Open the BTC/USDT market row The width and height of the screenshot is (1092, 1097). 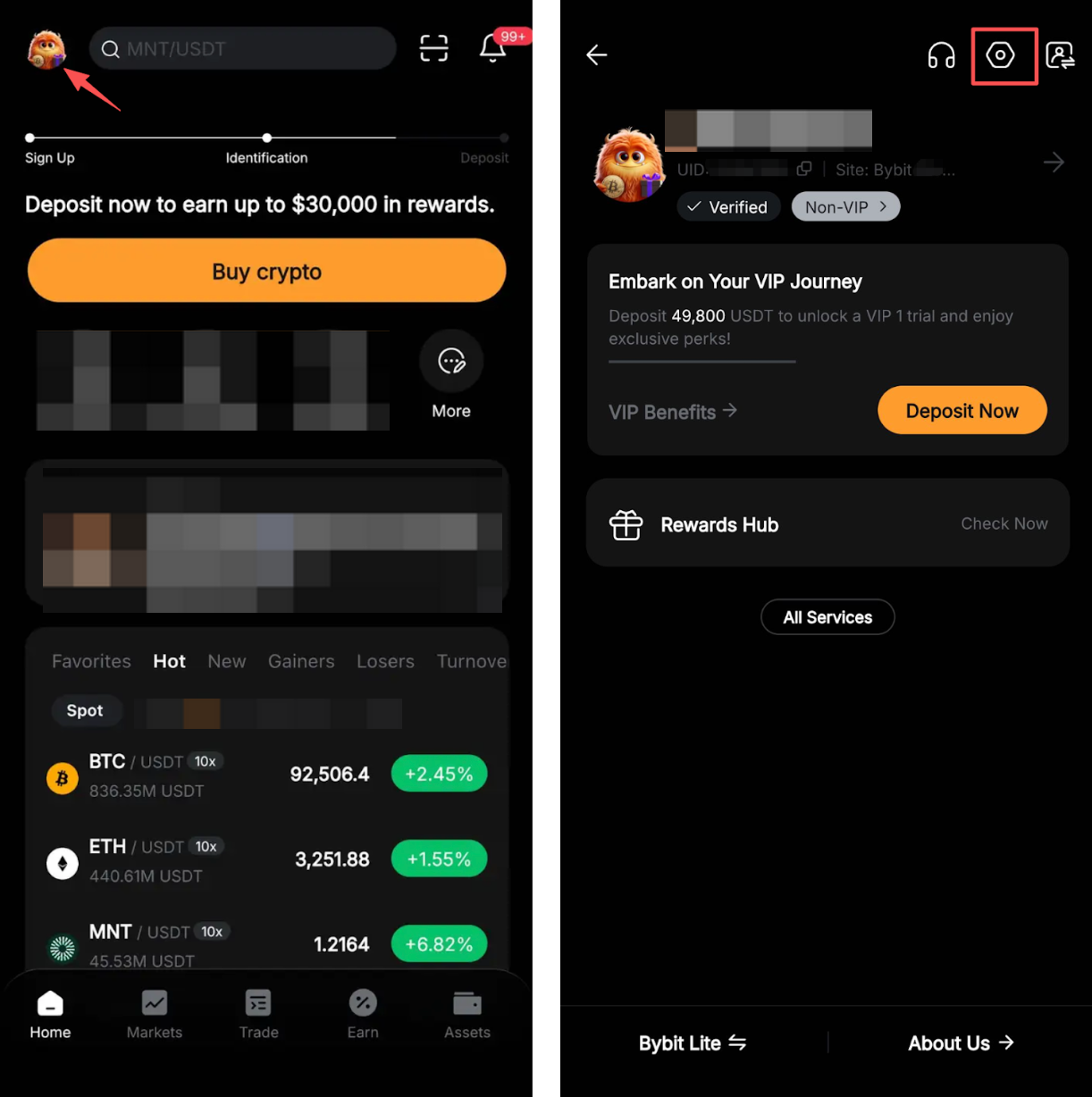(266, 775)
